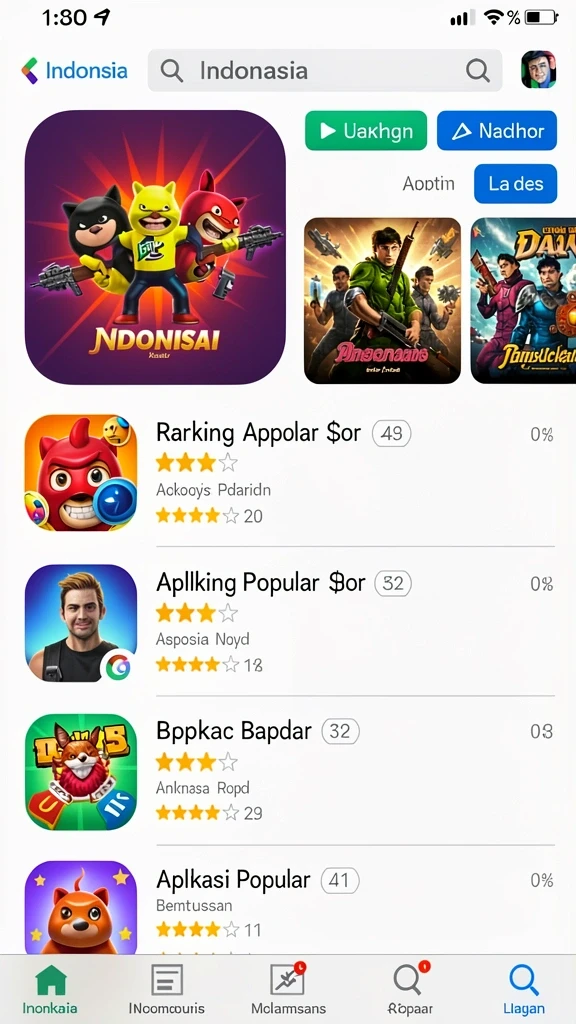Tap the Indonsia logo back arrow
576x1024 pixels.
tap(29, 70)
